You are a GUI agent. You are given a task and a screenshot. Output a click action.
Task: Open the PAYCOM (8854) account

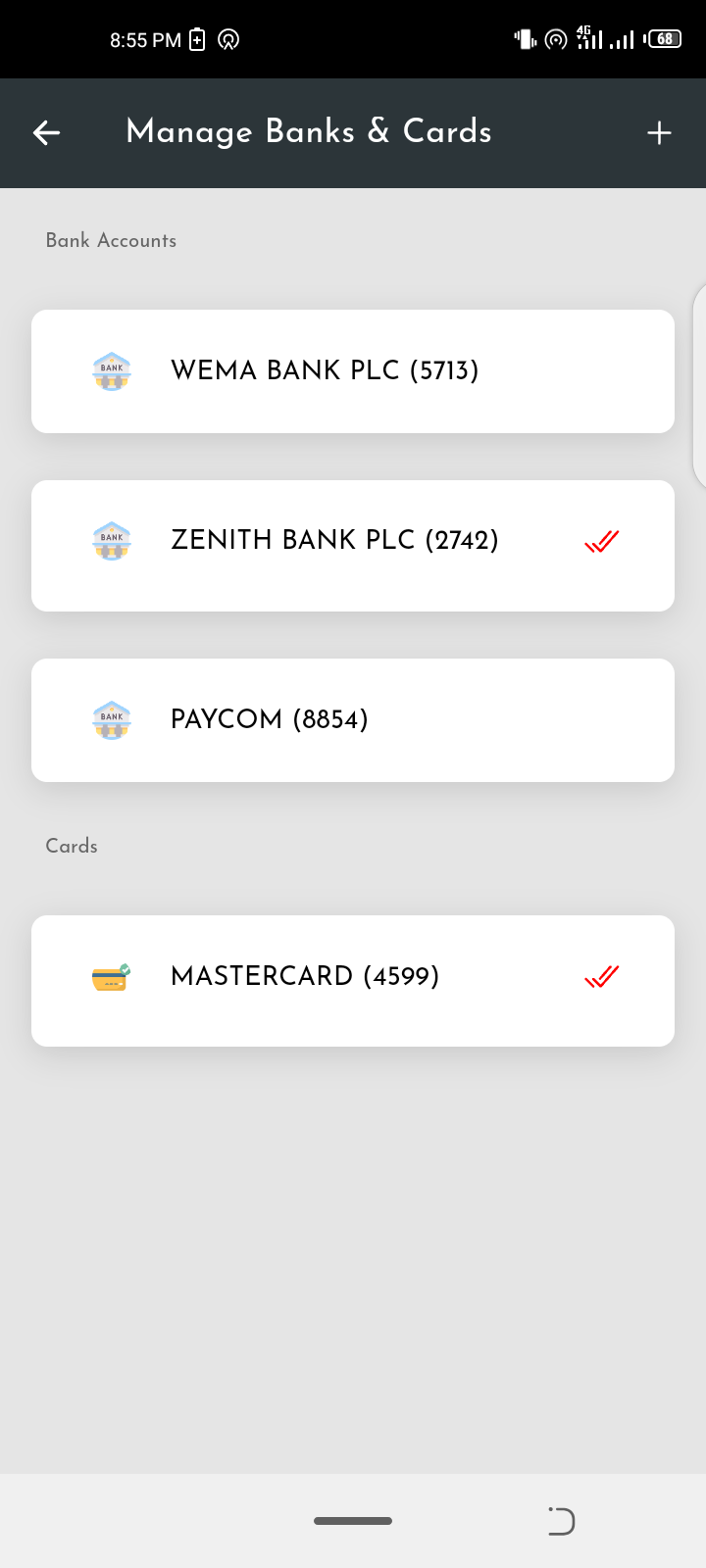point(353,720)
